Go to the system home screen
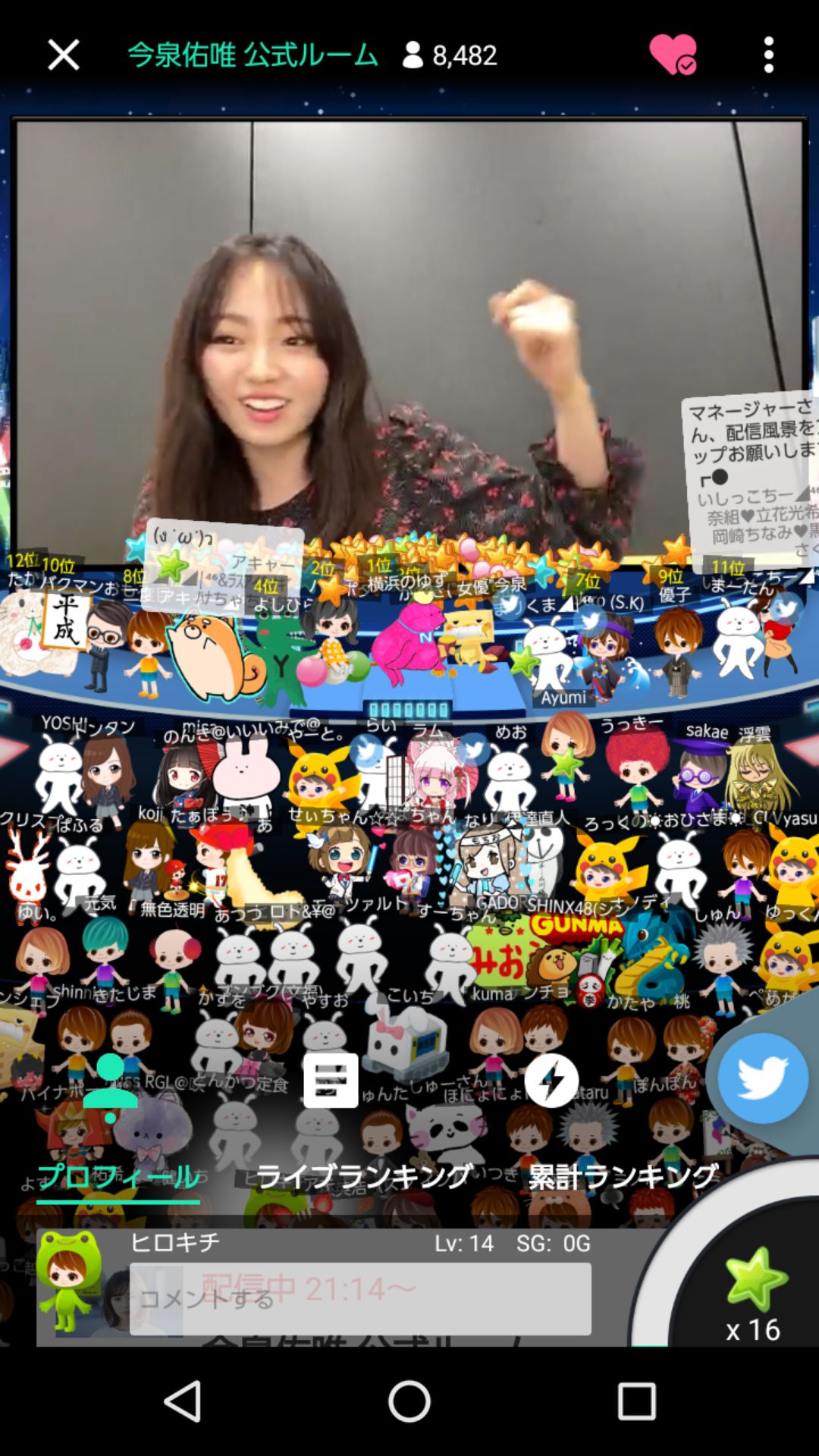Viewport: 819px width, 1456px height. pos(409,1401)
